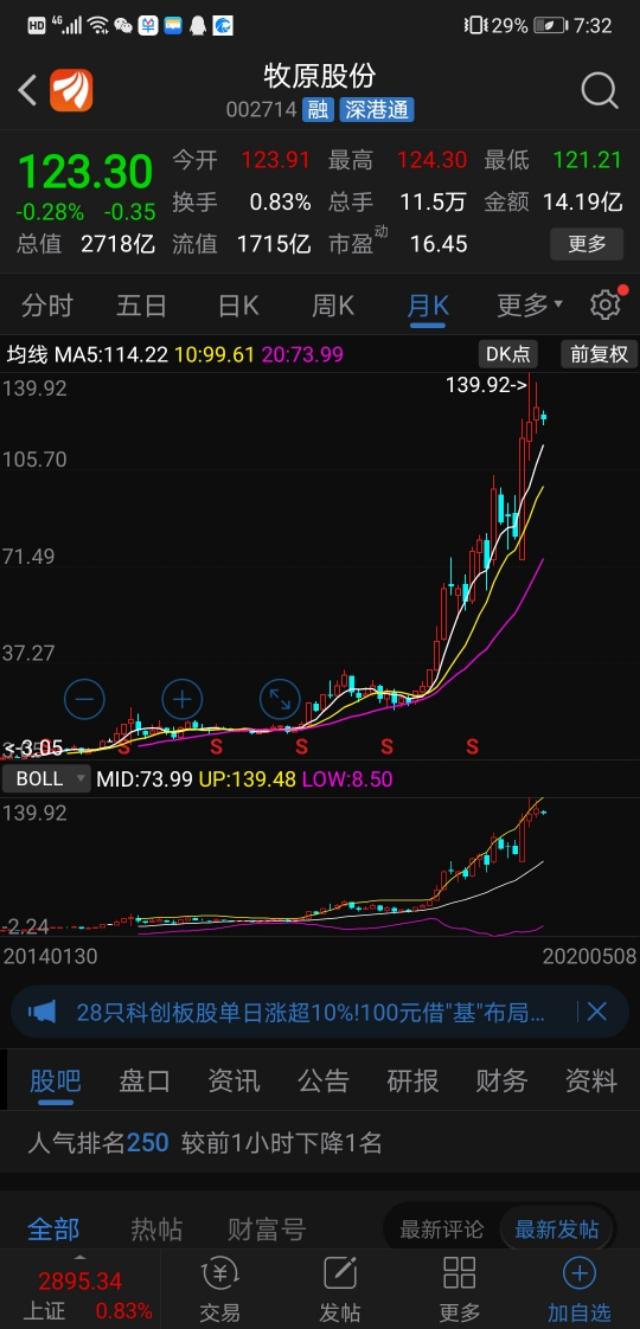The width and height of the screenshot is (640, 1329).
Task: Go back using the top-left arrow
Action: pyautogui.click(x=28, y=91)
